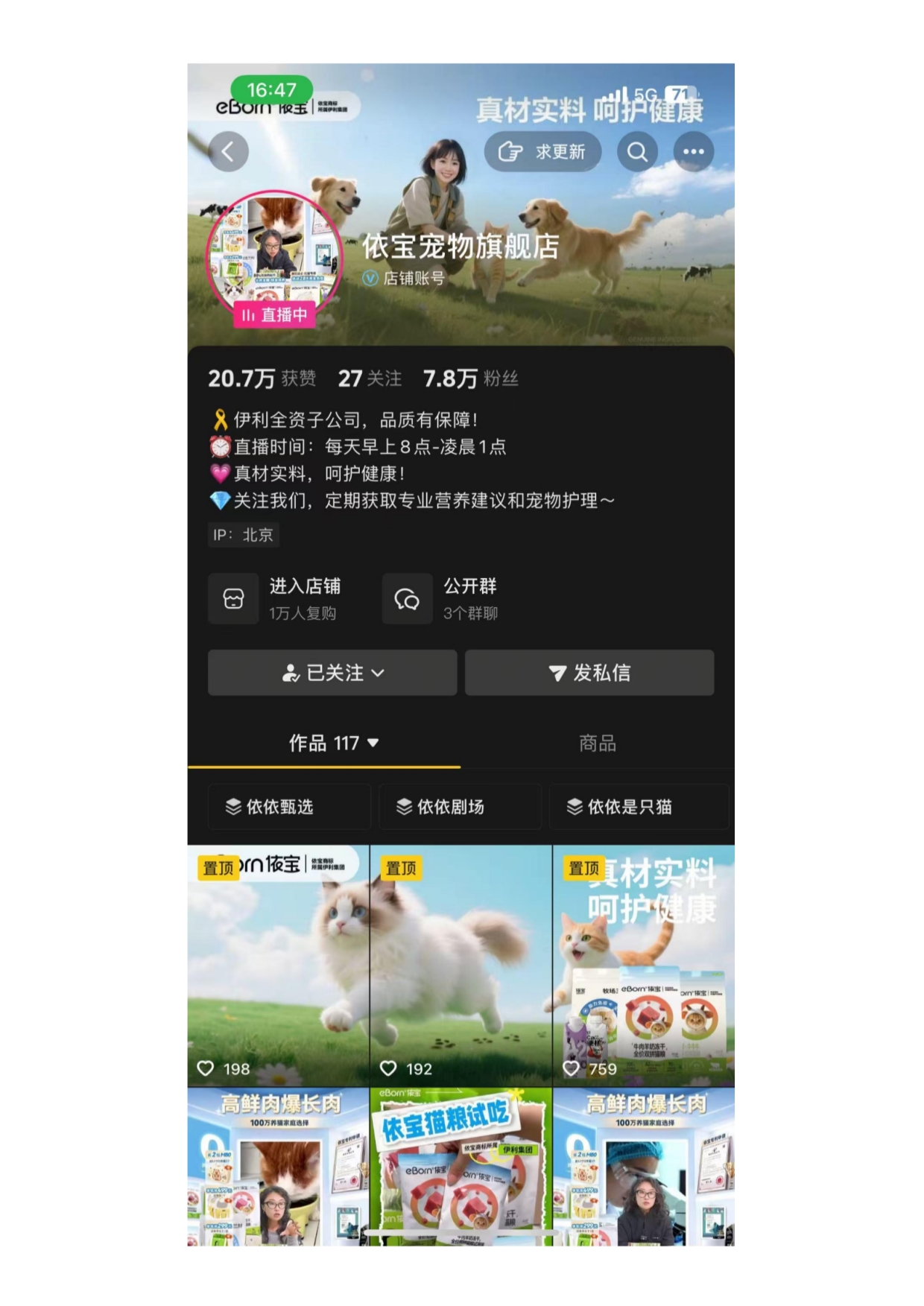Open the pinned video with 192 likes
The width and height of the screenshot is (924, 1306).
click(461, 965)
